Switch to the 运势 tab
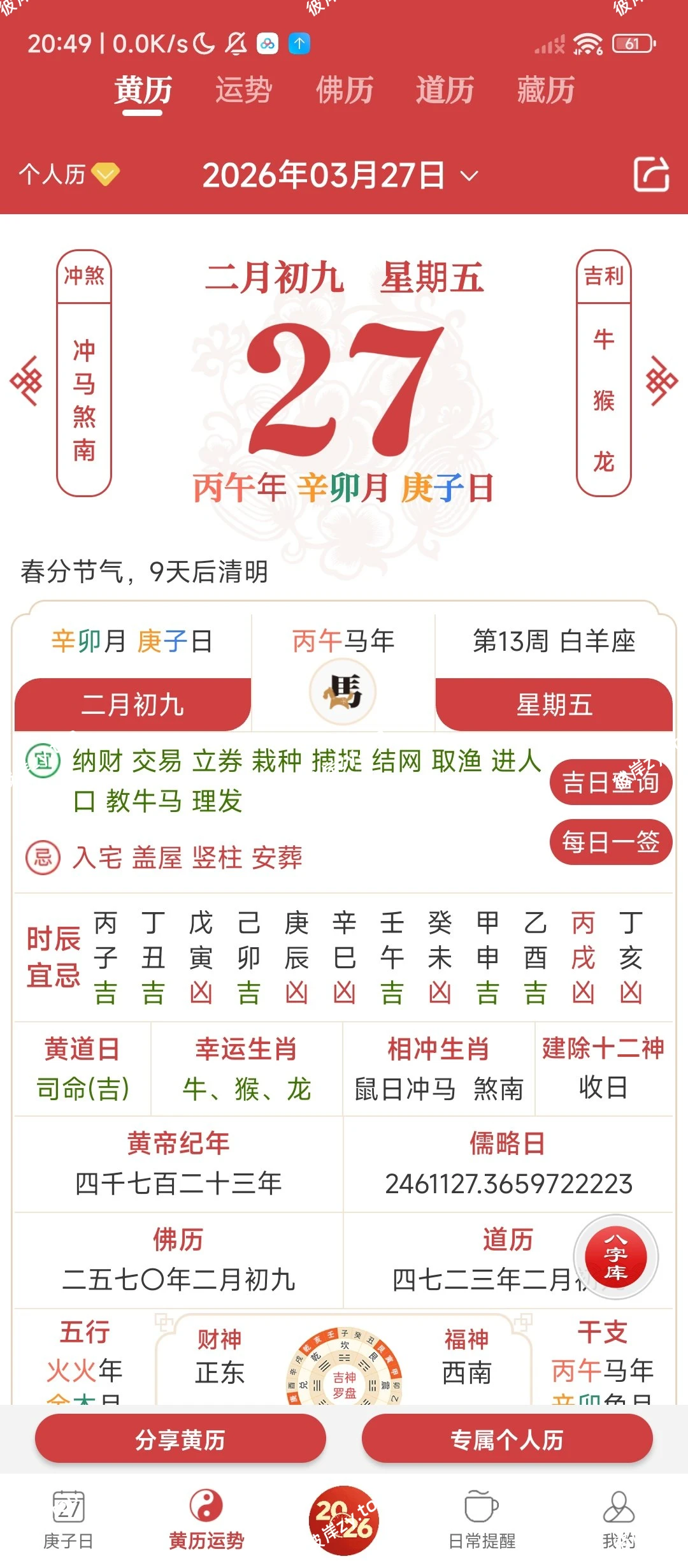 click(x=245, y=91)
